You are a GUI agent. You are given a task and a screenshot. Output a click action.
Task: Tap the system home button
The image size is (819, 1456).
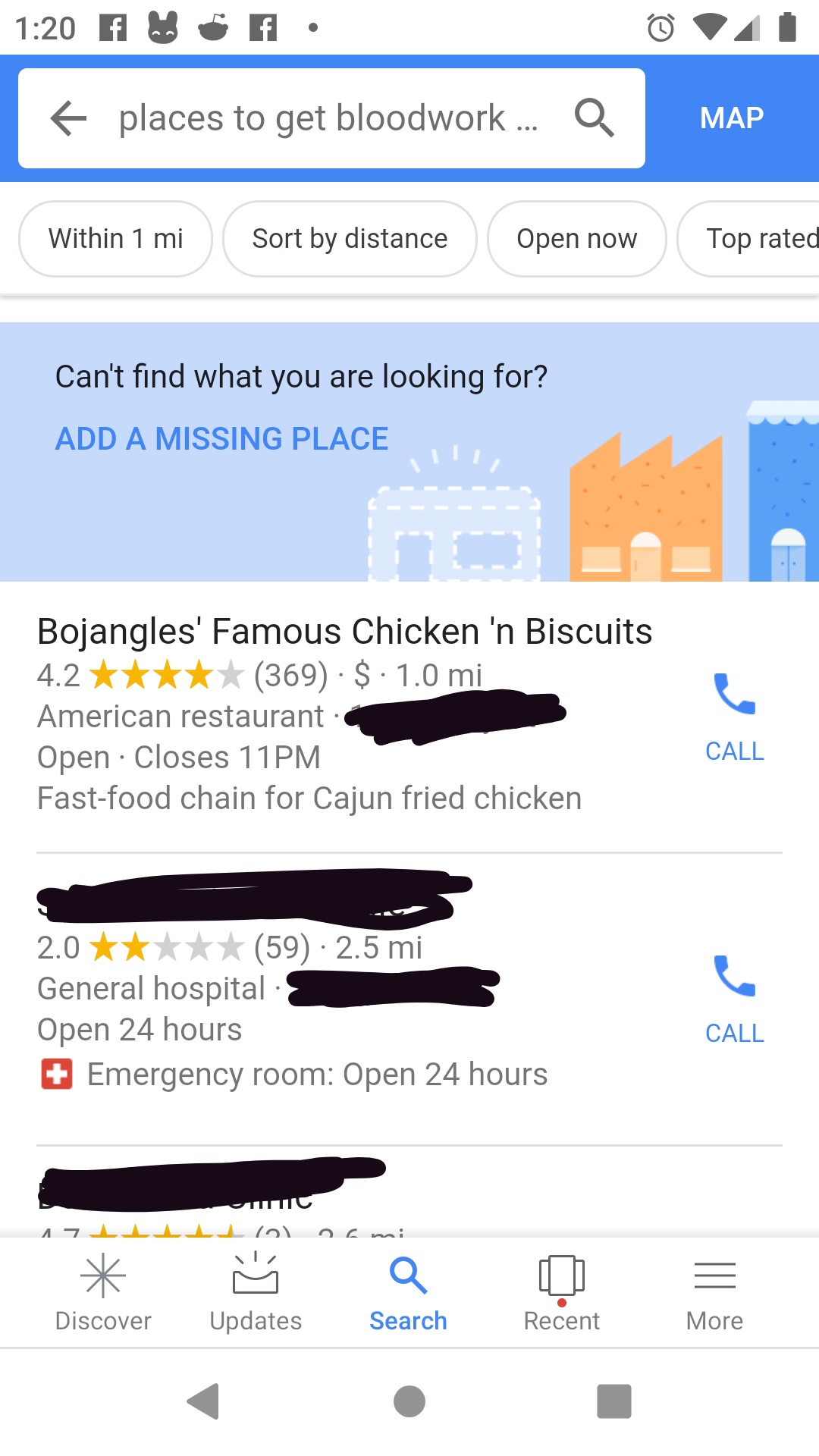[x=409, y=1401]
